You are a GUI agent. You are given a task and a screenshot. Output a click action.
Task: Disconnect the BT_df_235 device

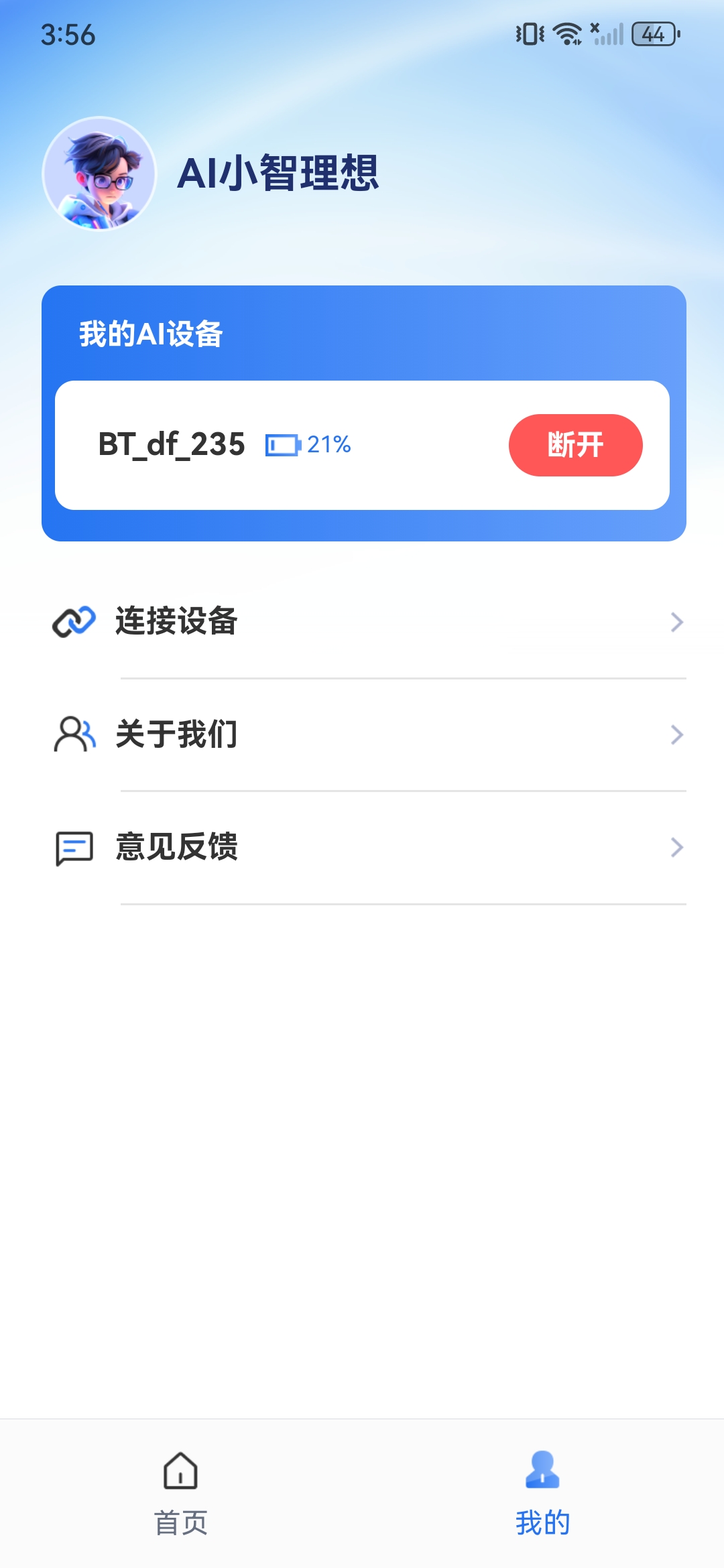575,445
